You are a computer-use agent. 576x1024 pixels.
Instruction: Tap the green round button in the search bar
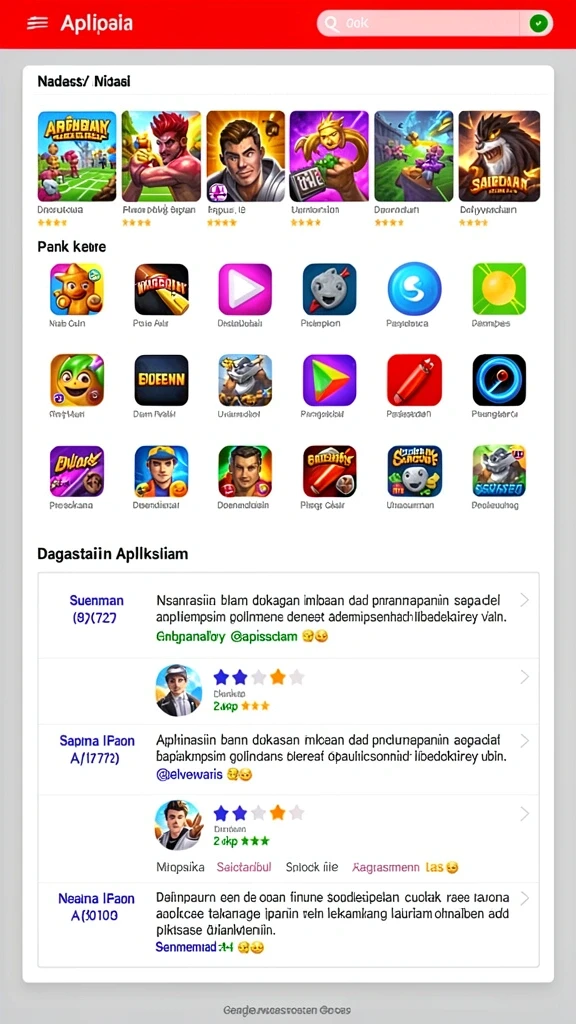(537, 24)
